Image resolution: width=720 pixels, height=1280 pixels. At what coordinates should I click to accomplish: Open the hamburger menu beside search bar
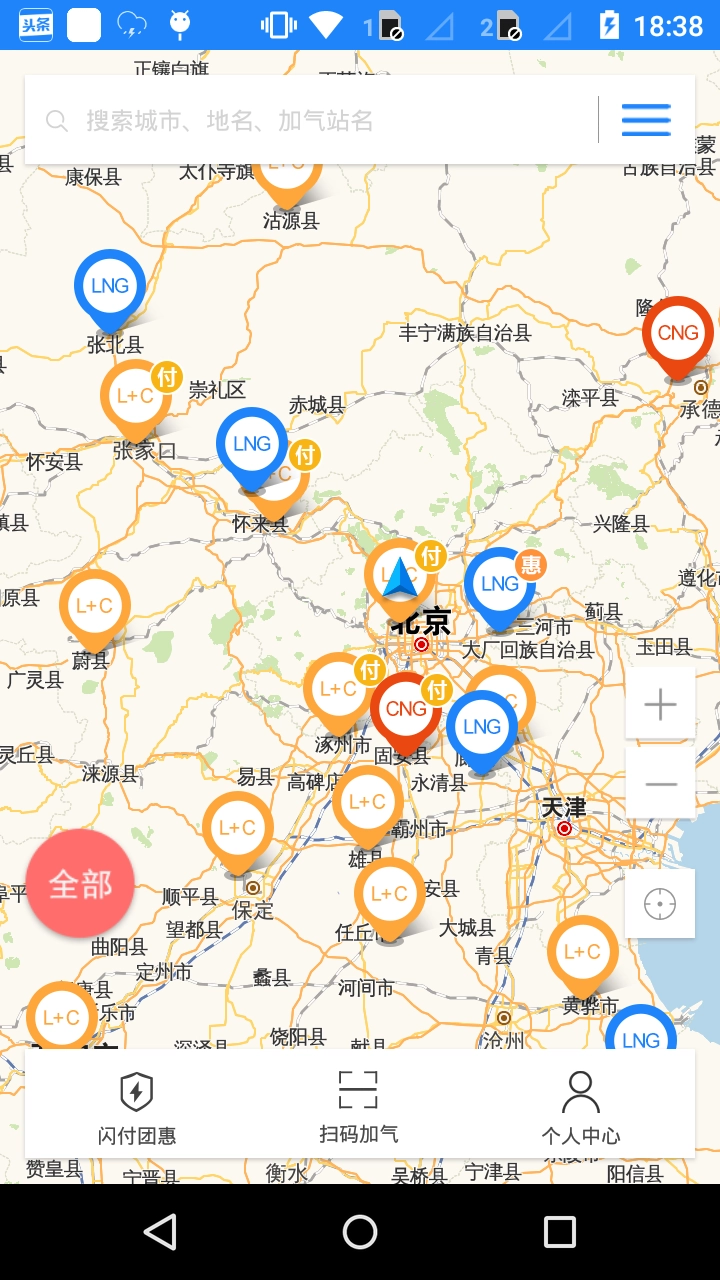coord(646,118)
